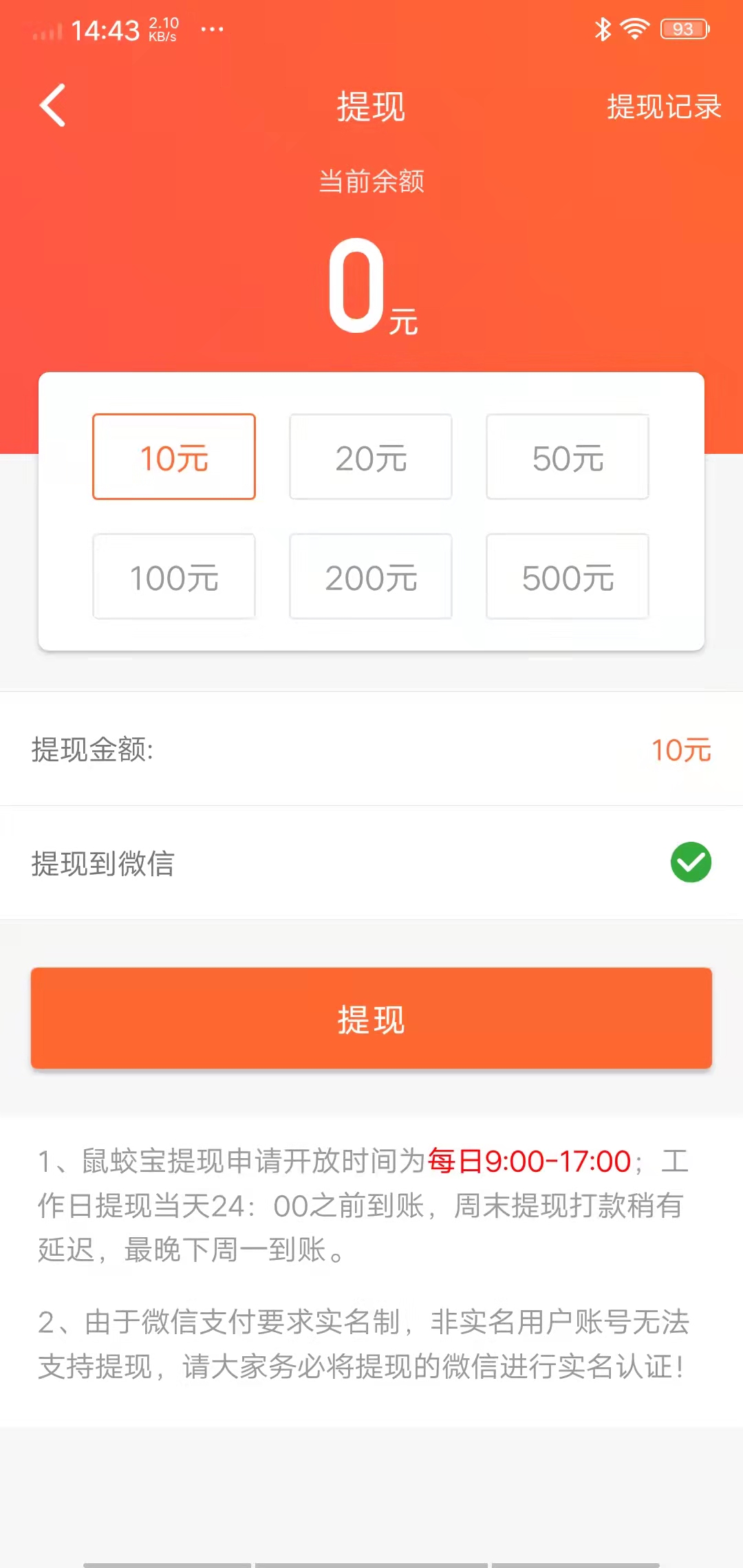Select the 500元 withdrawal amount
Image resolution: width=743 pixels, height=1568 pixels.
pos(567,577)
